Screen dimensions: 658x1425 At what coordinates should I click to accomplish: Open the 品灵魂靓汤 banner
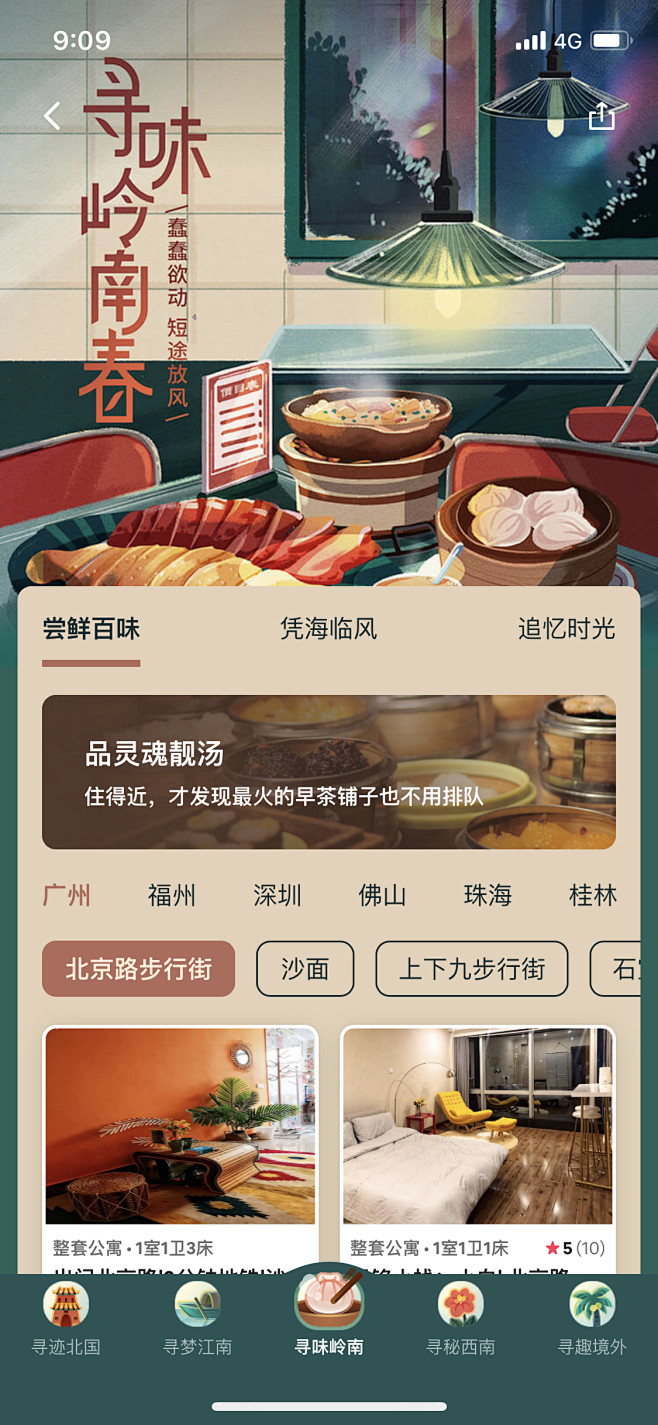click(328, 772)
